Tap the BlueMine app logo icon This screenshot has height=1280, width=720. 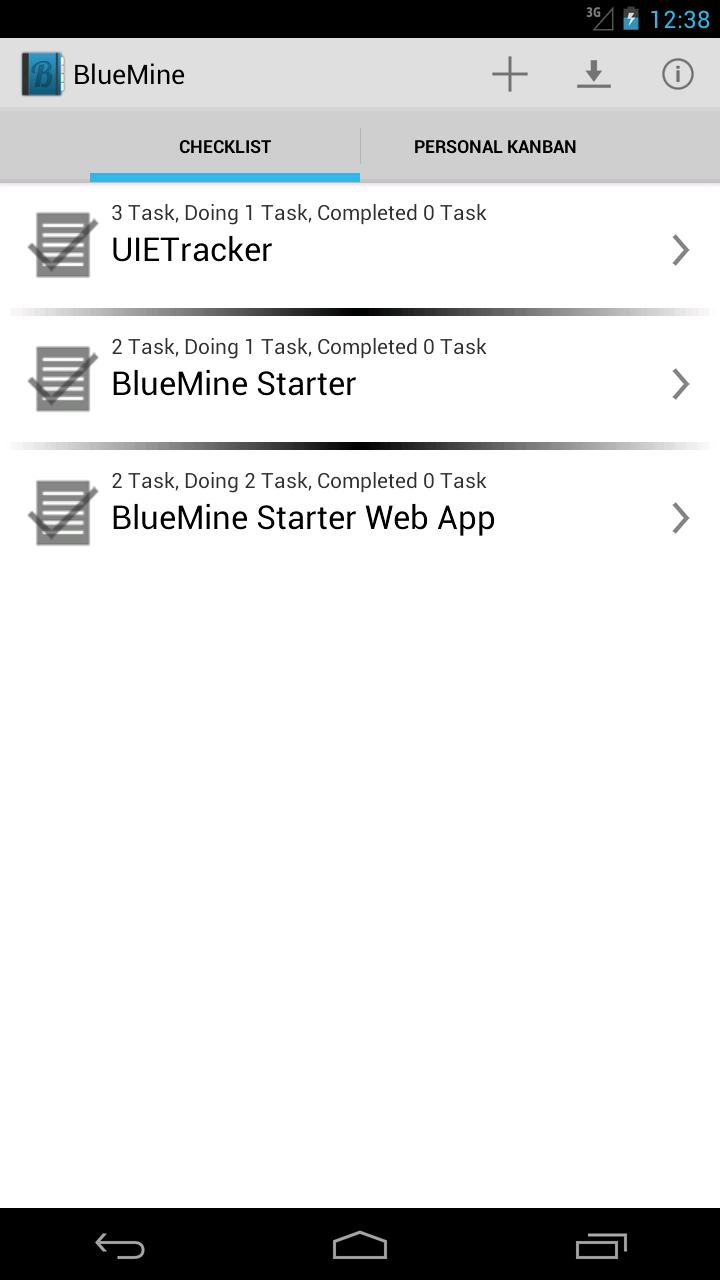39,73
